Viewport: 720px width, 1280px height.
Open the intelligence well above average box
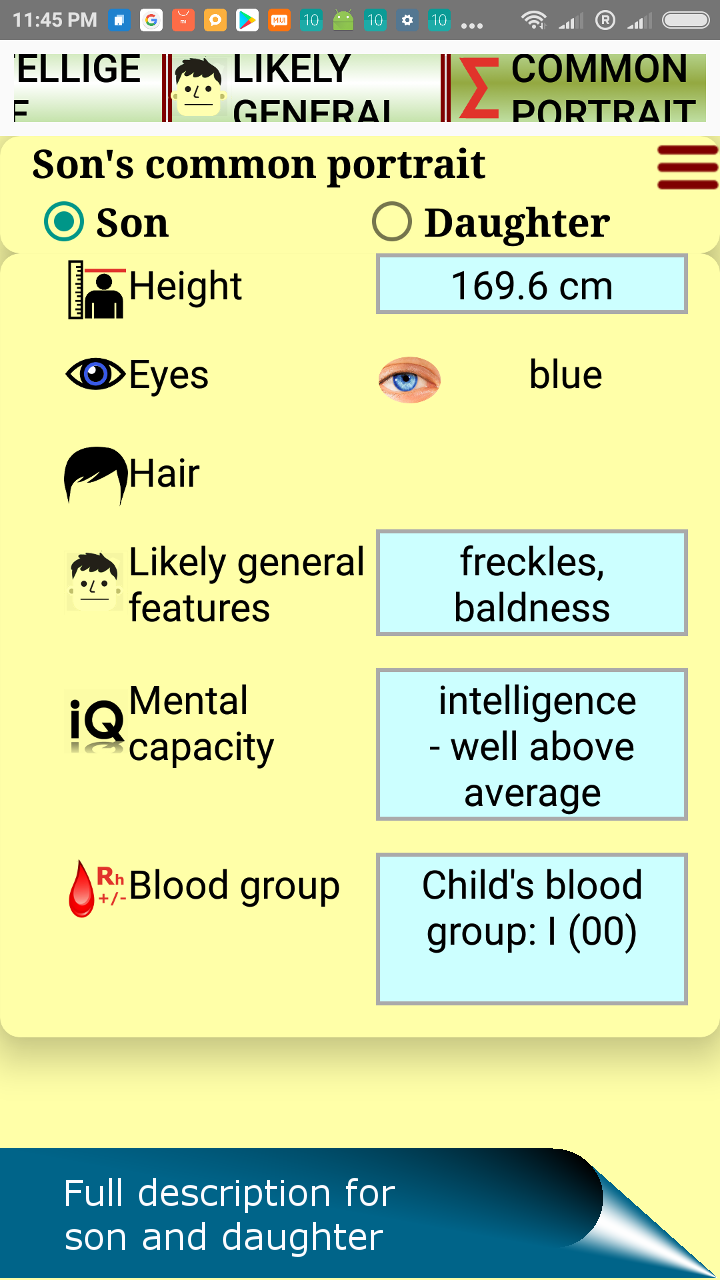click(x=531, y=745)
